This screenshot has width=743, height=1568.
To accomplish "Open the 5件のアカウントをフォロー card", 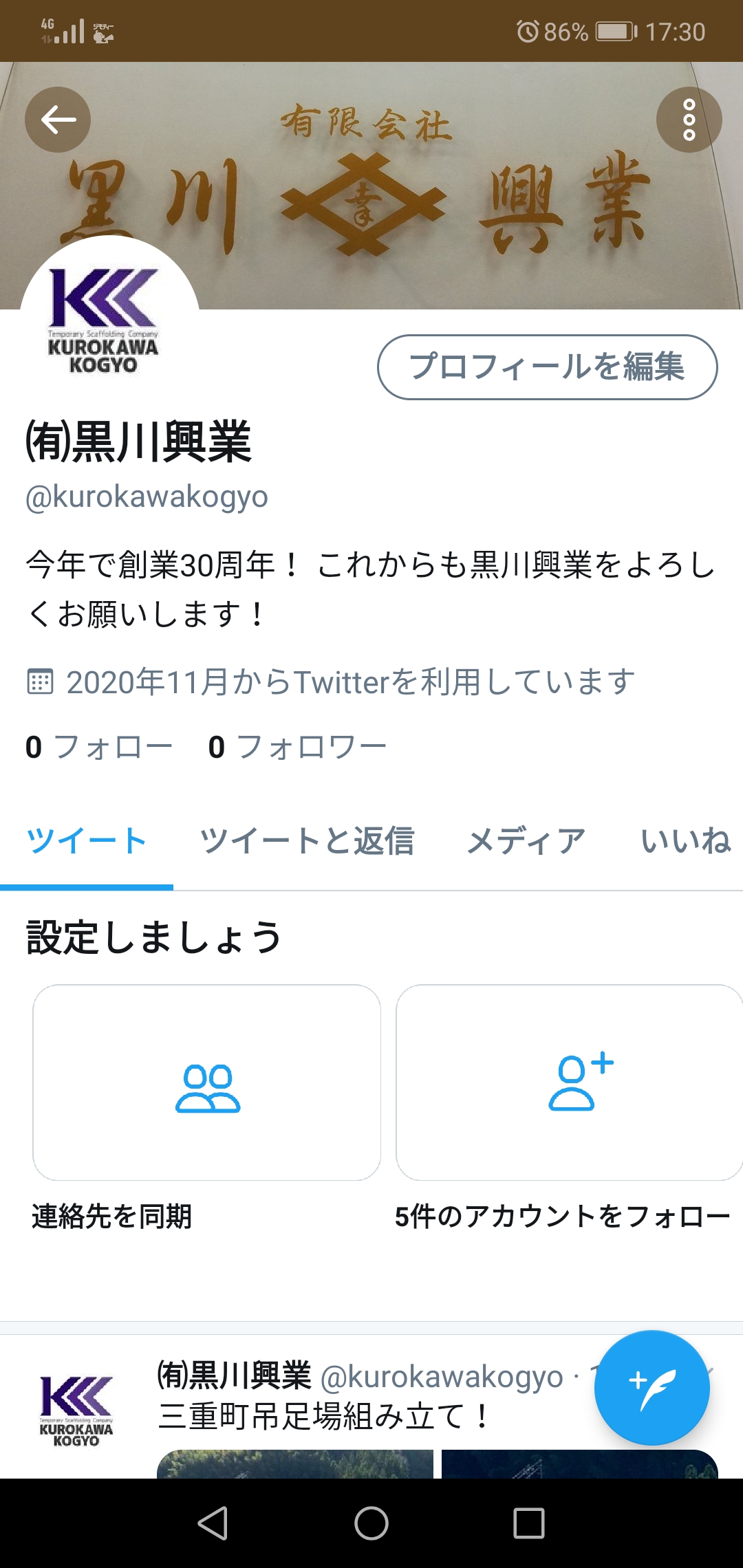I will tap(570, 1083).
